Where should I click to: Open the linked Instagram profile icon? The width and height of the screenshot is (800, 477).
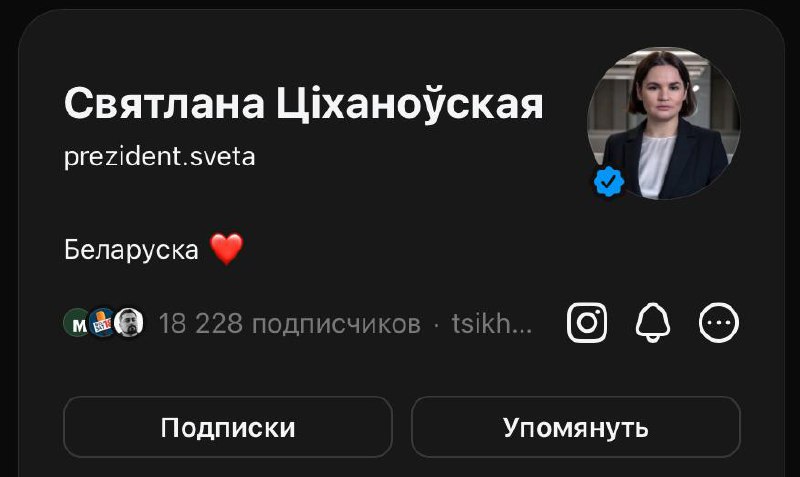[x=588, y=323]
